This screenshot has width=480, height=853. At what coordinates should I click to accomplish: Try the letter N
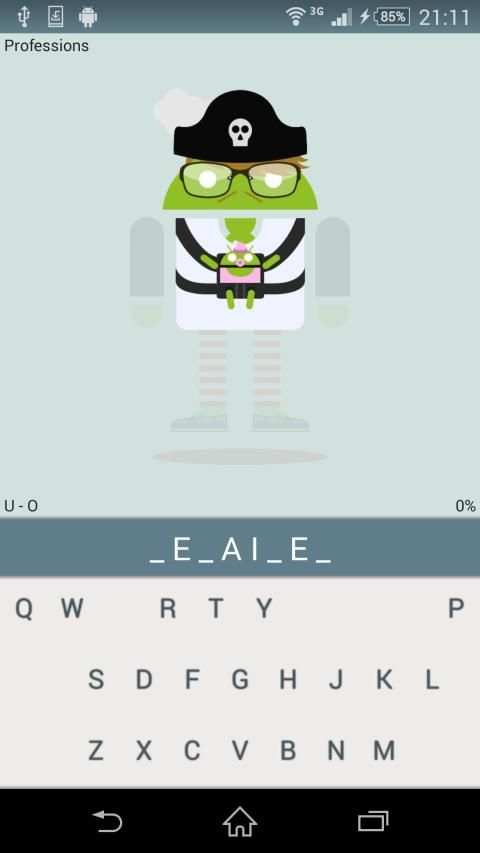pyautogui.click(x=336, y=750)
